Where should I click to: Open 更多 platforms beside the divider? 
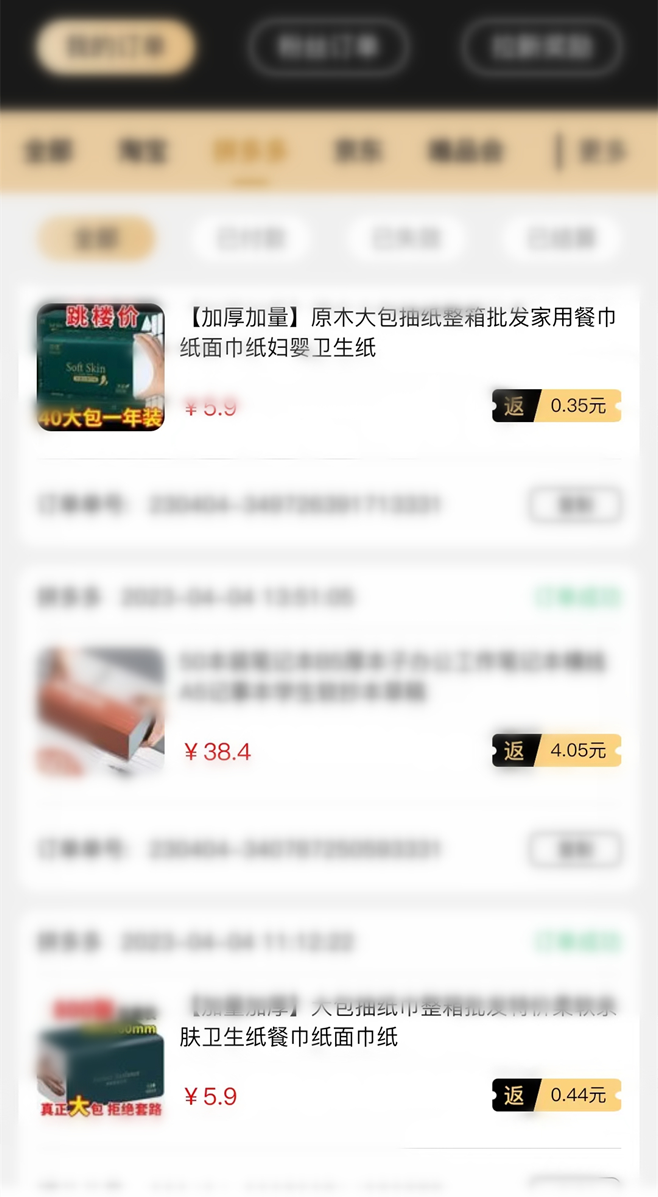[x=602, y=152]
